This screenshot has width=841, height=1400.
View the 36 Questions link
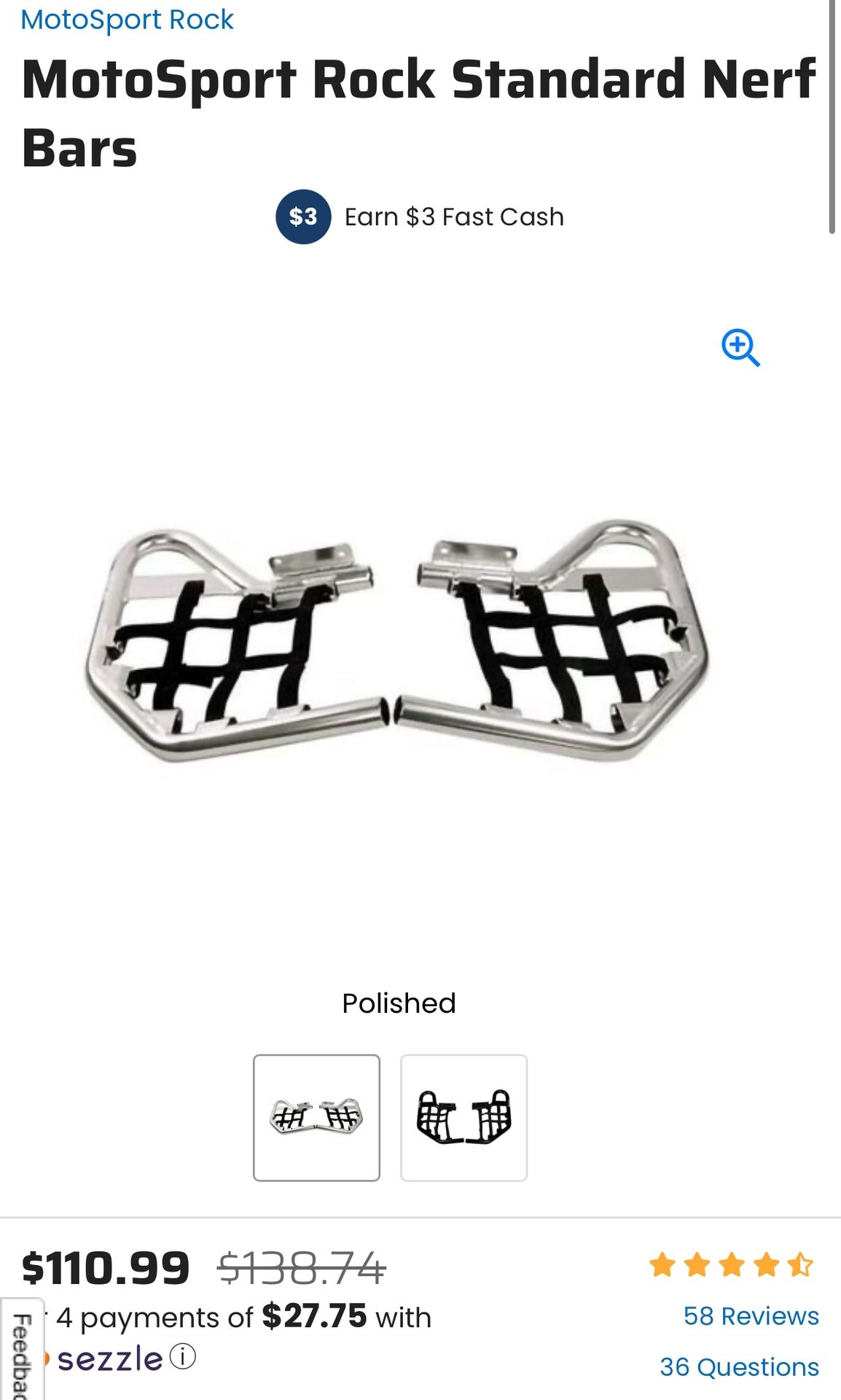click(739, 1366)
